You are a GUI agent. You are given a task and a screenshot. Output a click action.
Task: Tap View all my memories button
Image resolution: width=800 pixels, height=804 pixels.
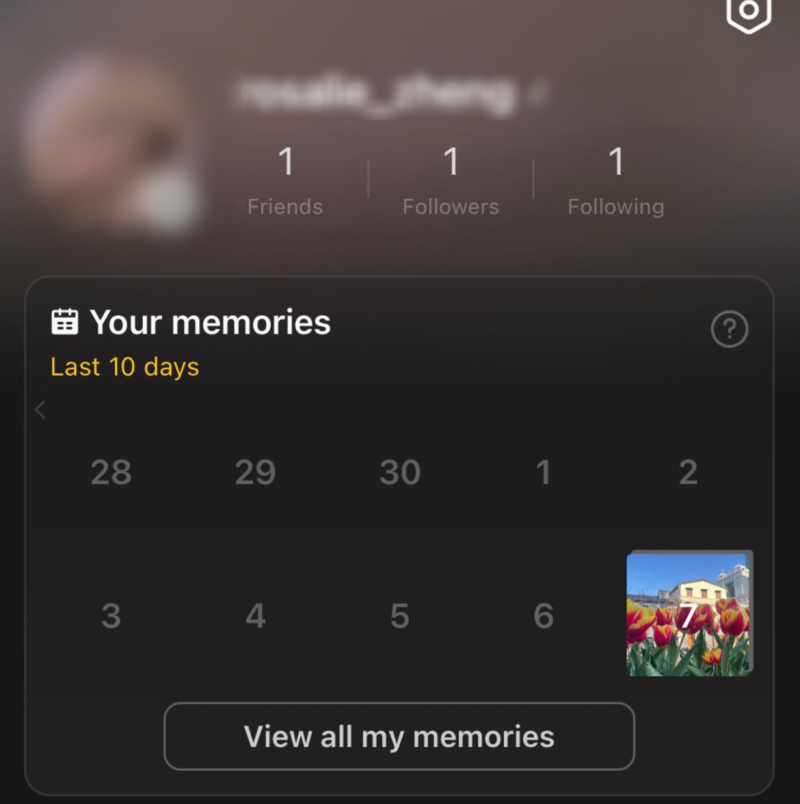coord(399,737)
